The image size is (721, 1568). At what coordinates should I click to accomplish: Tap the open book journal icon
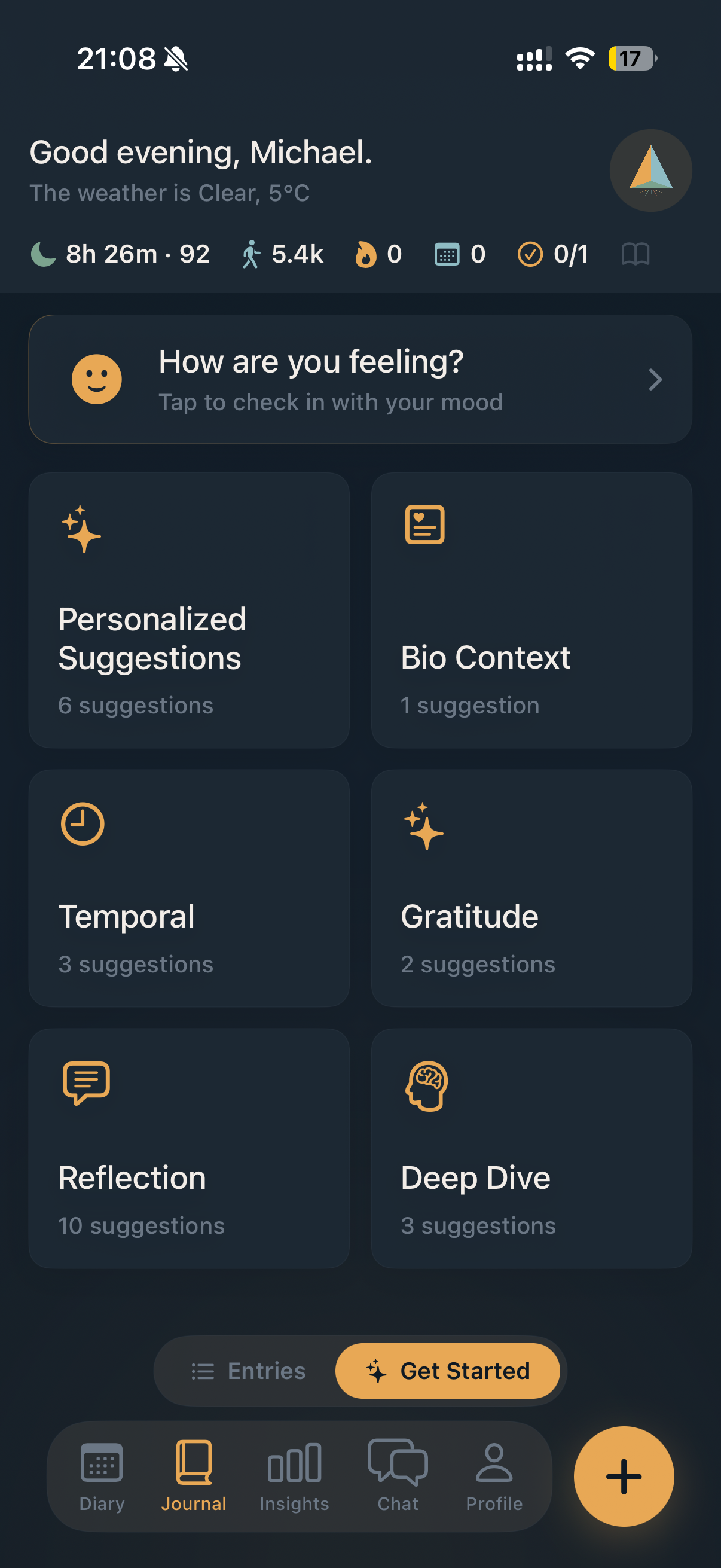coord(636,254)
